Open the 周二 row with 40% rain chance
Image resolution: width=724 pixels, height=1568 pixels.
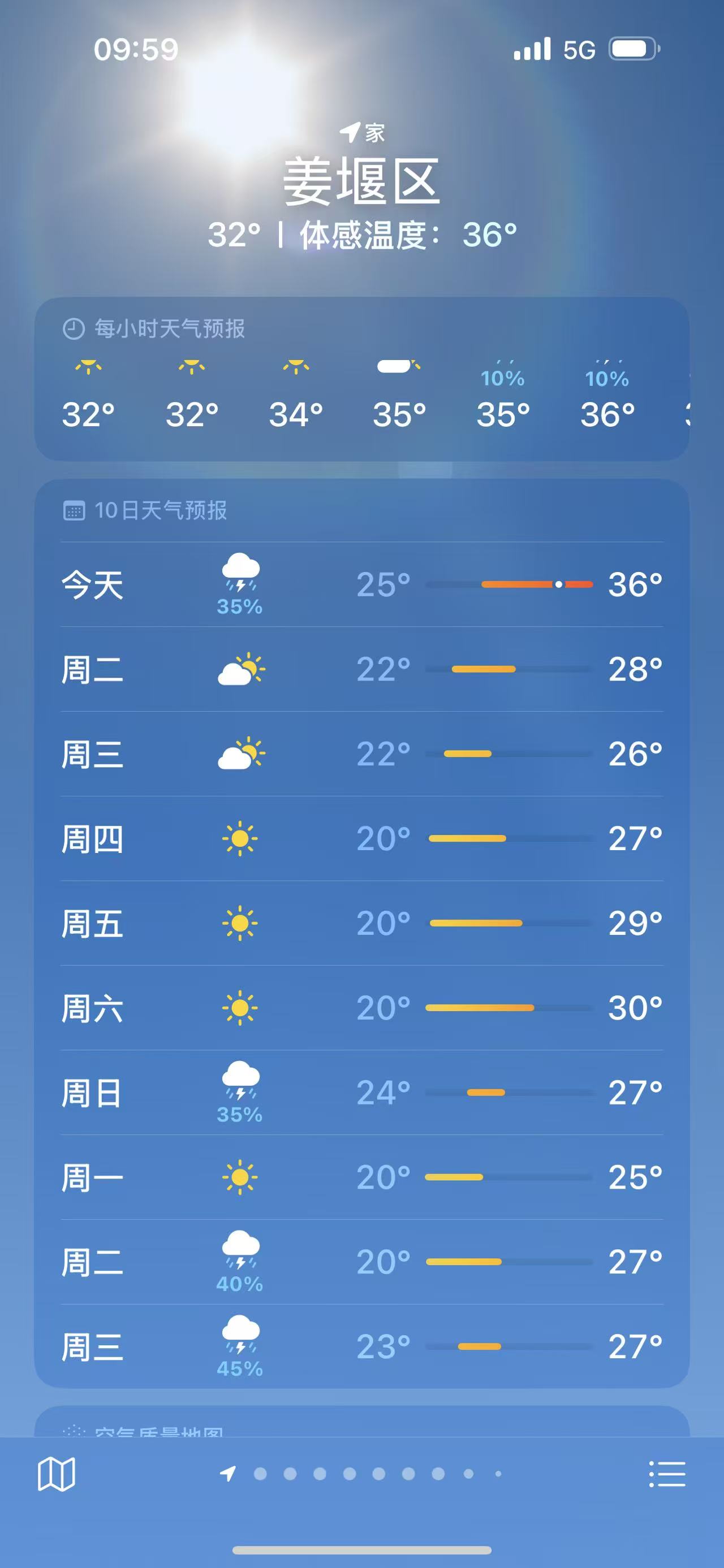click(x=361, y=1262)
